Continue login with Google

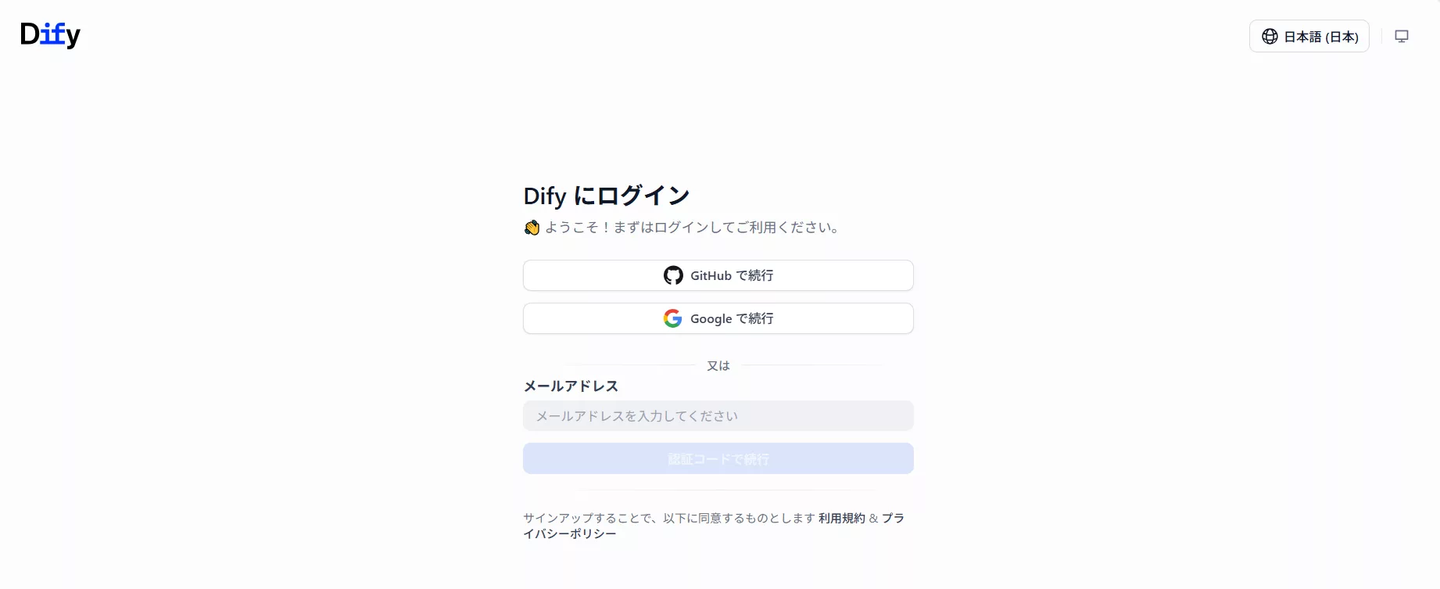tap(718, 318)
